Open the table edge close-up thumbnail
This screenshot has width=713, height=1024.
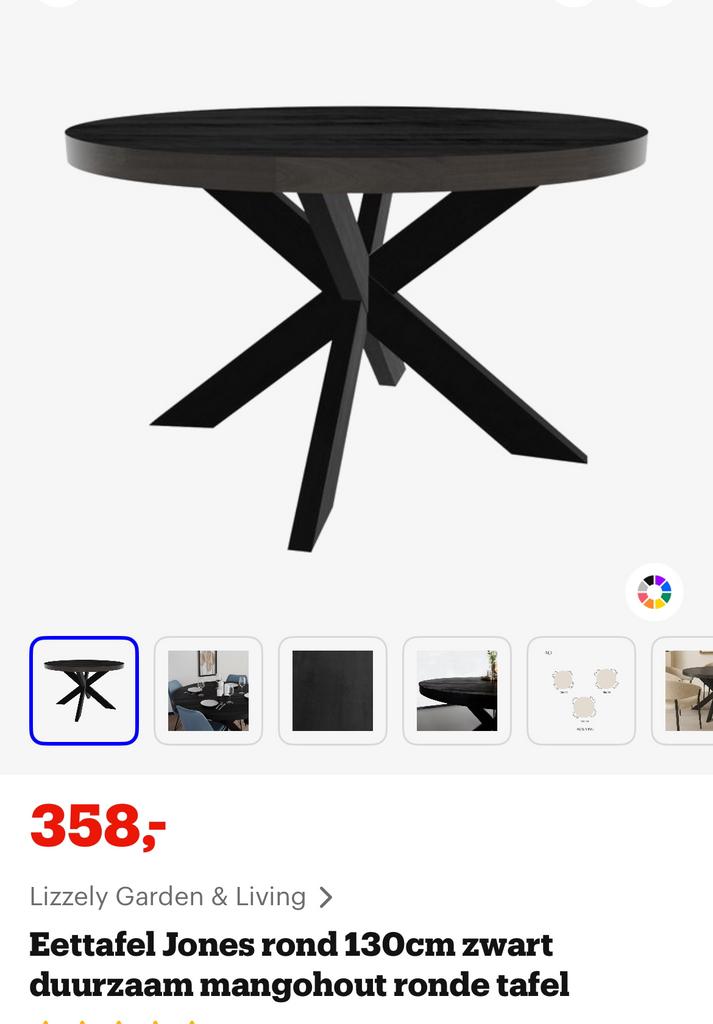pyautogui.click(x=457, y=691)
